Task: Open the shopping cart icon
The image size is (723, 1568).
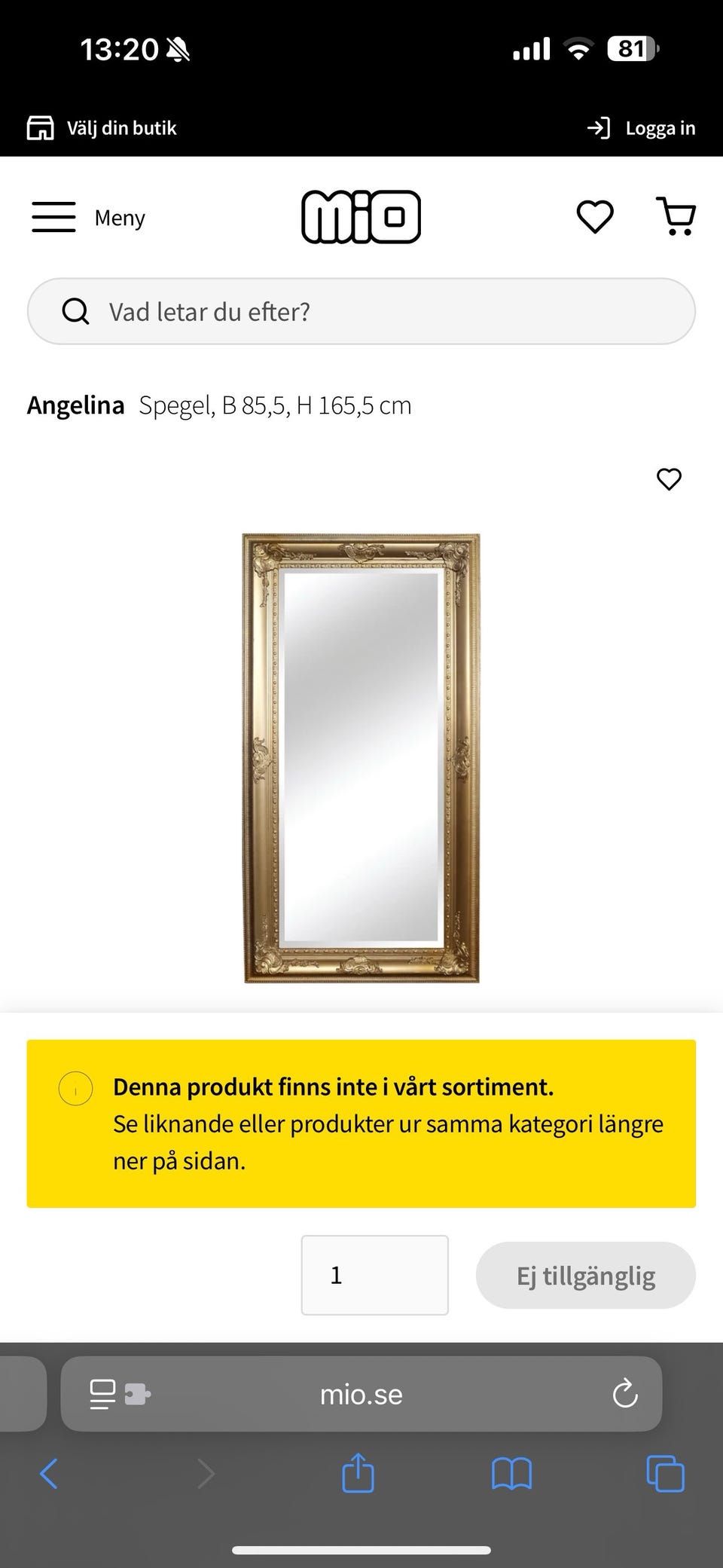Action: (x=676, y=217)
